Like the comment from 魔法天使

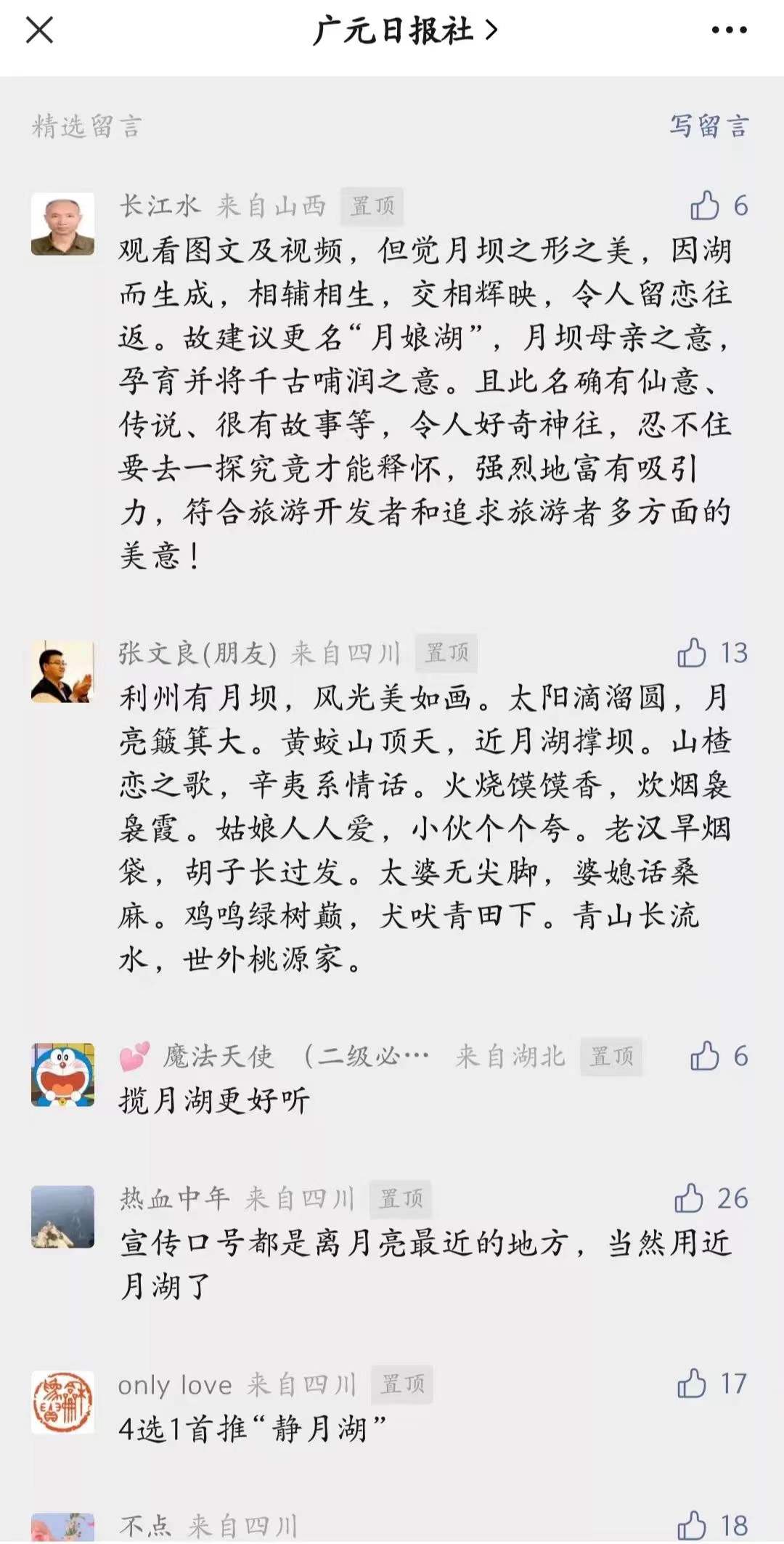[704, 1056]
